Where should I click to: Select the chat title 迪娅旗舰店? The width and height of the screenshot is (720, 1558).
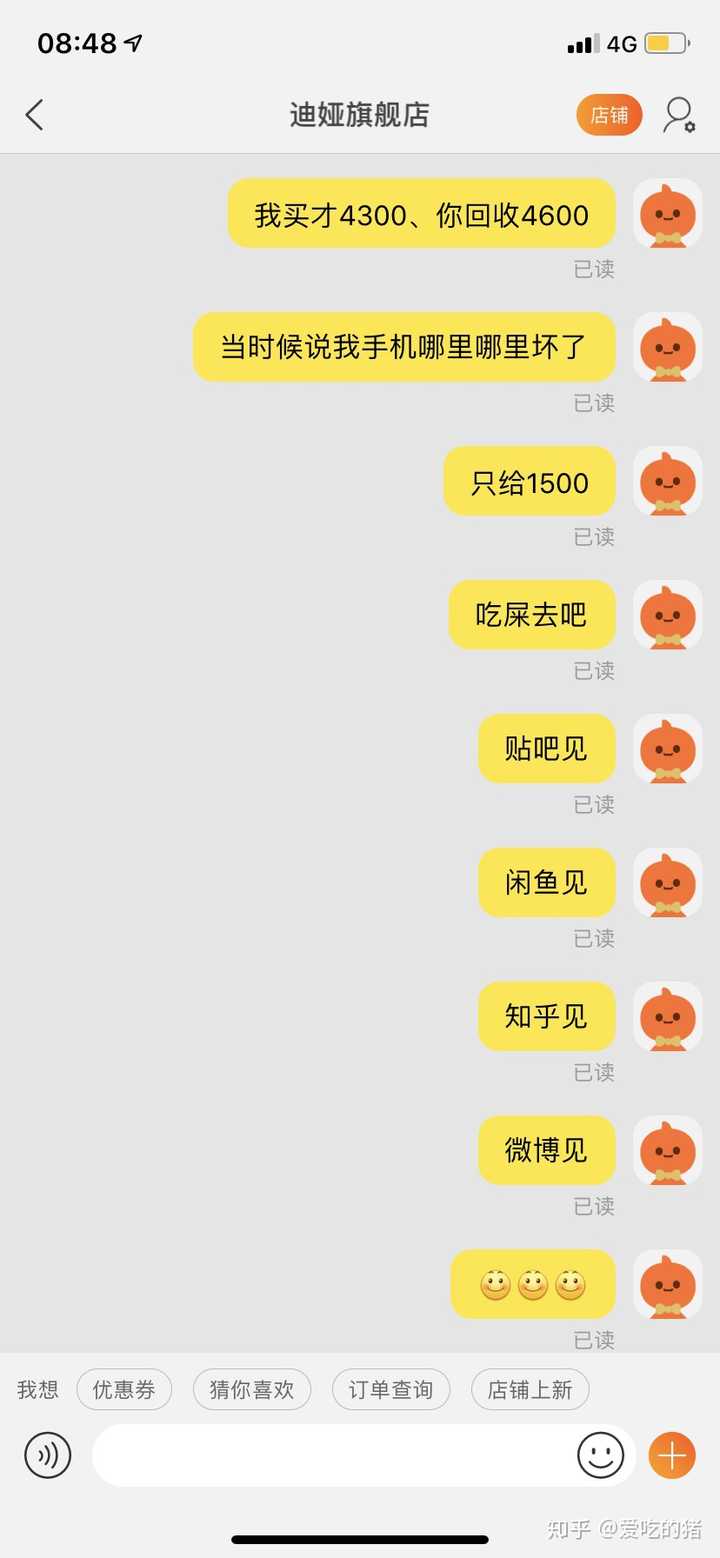click(359, 114)
